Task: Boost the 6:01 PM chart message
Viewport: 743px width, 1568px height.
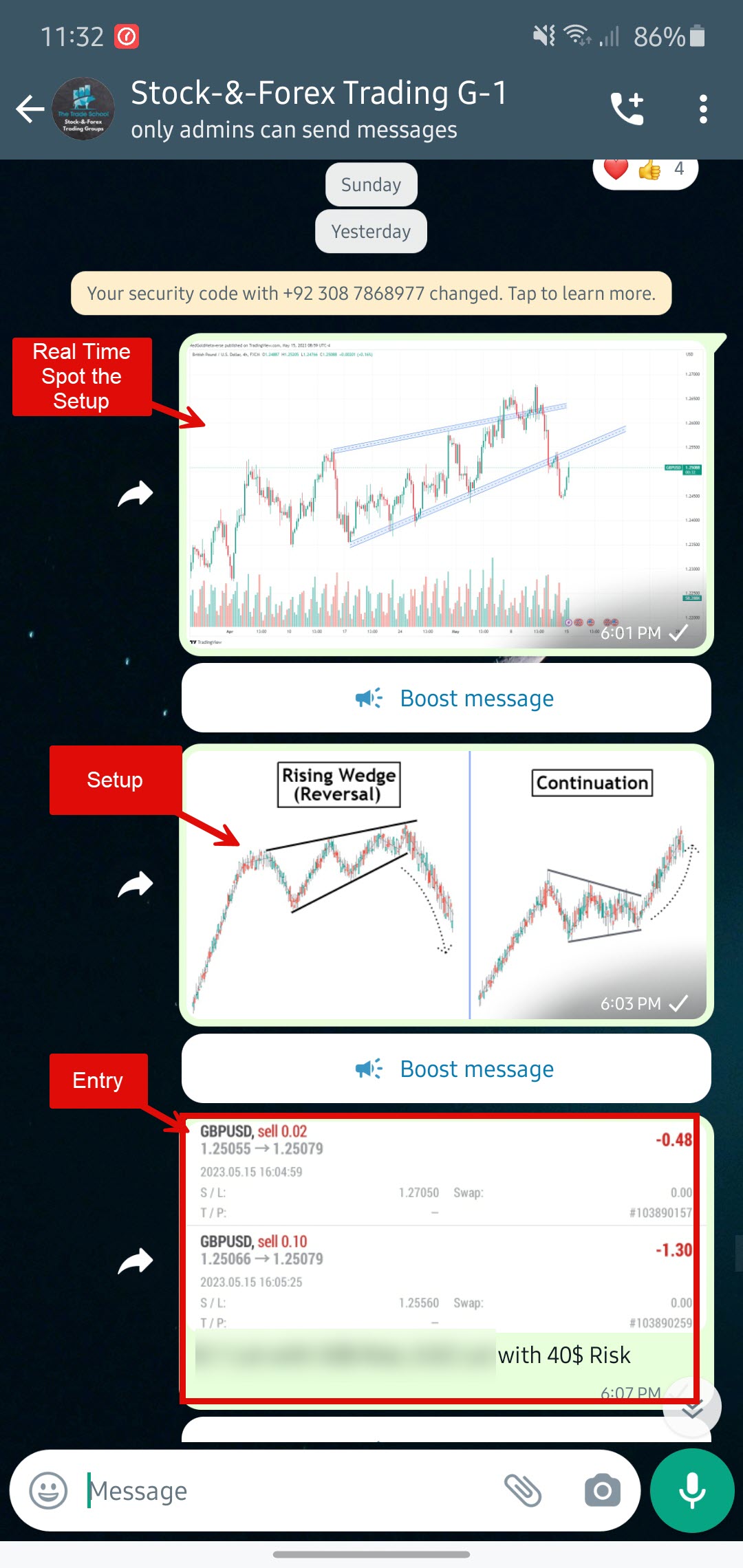Action: pos(446,698)
